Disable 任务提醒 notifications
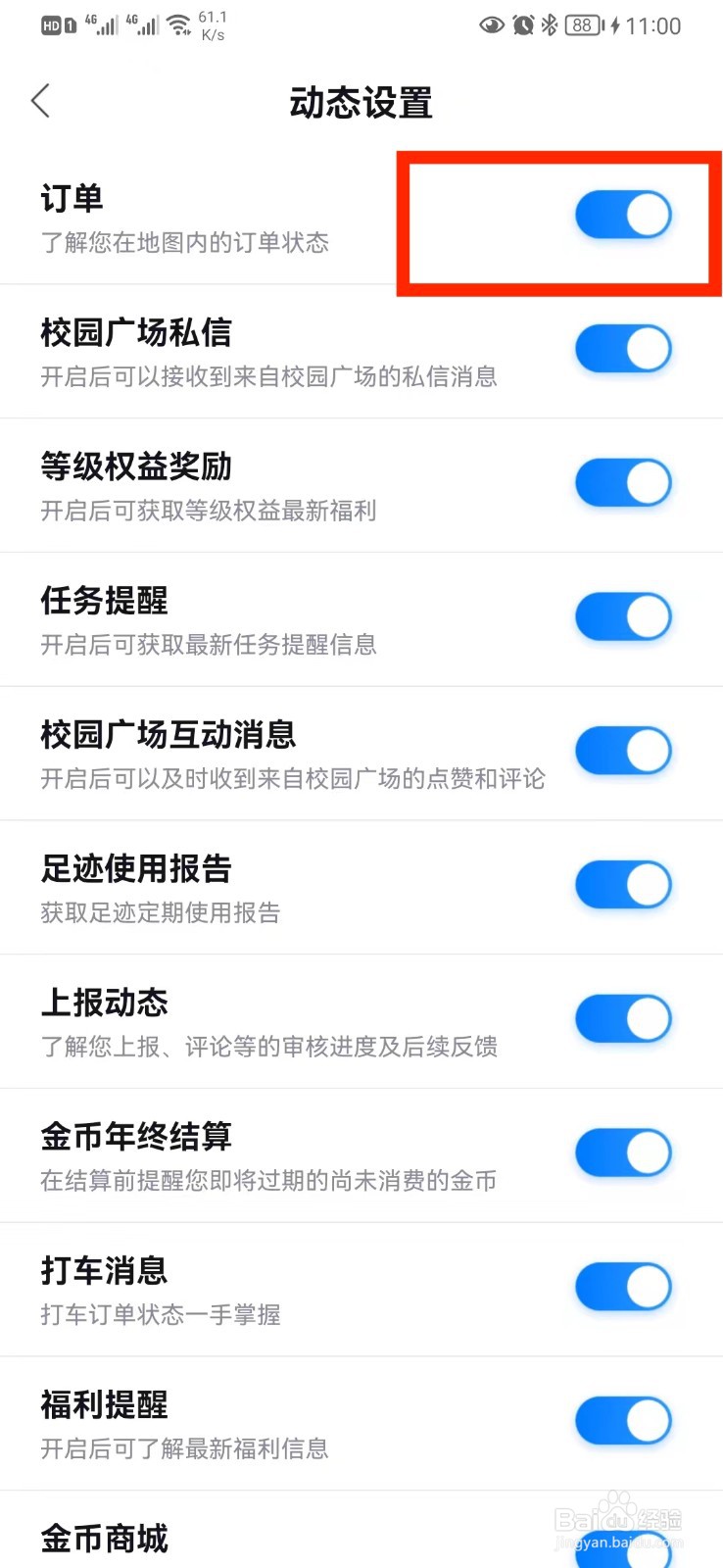723x1568 pixels. tap(622, 616)
